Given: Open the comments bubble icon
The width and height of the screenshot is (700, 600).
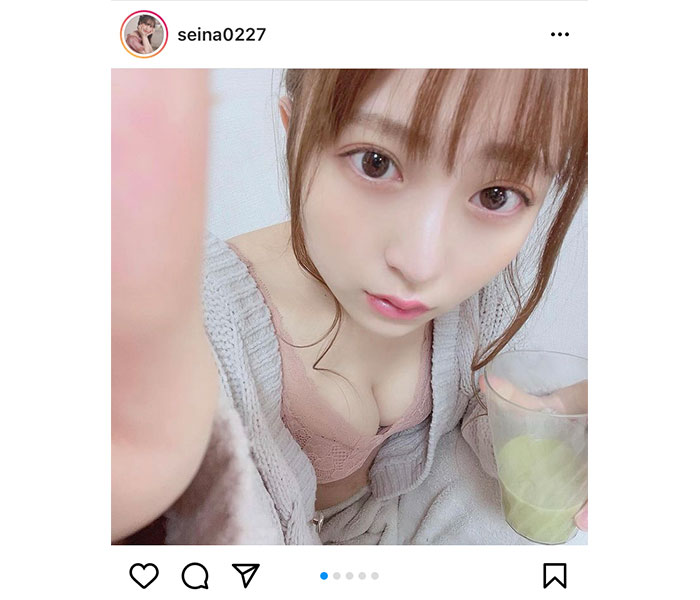Looking at the screenshot, I should [195, 575].
